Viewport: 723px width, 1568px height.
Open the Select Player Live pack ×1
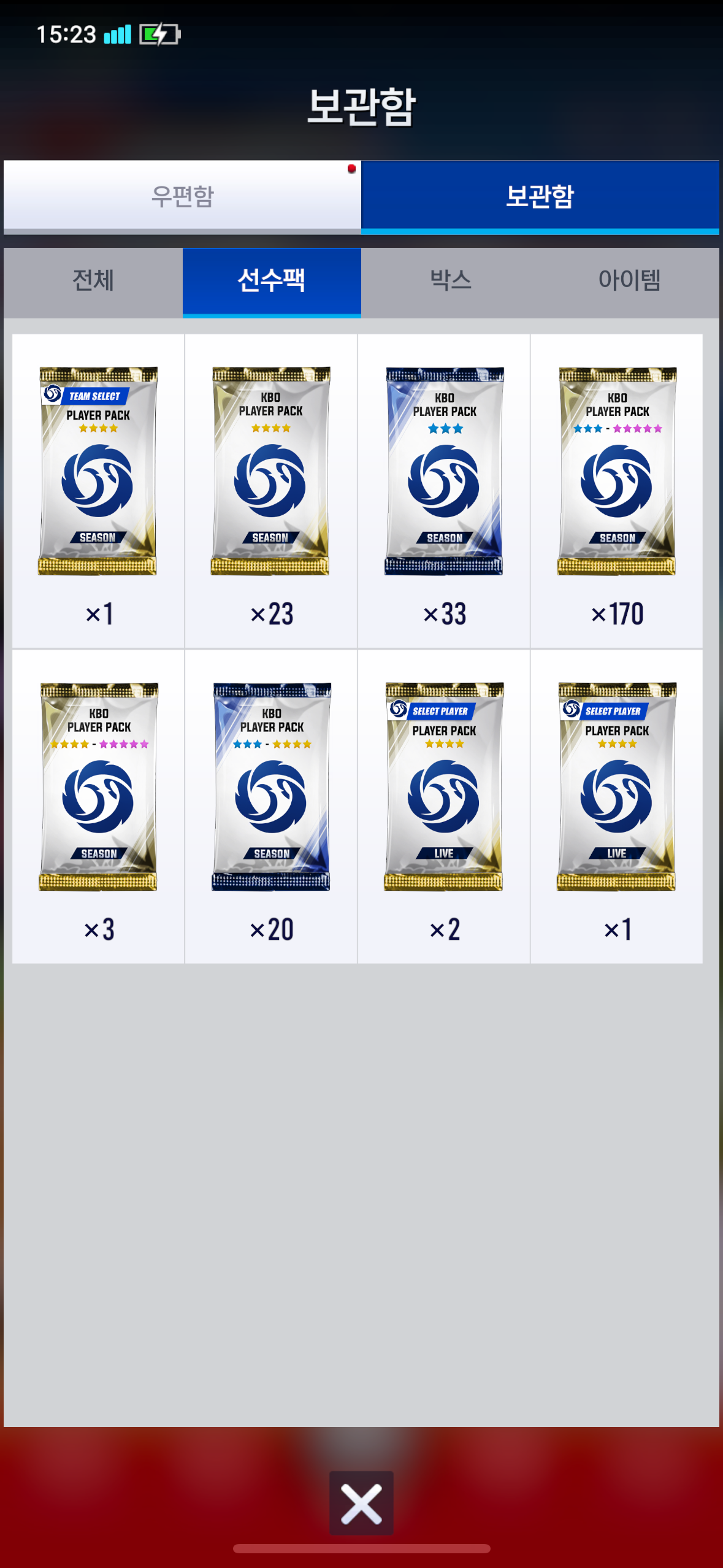[x=616, y=805]
